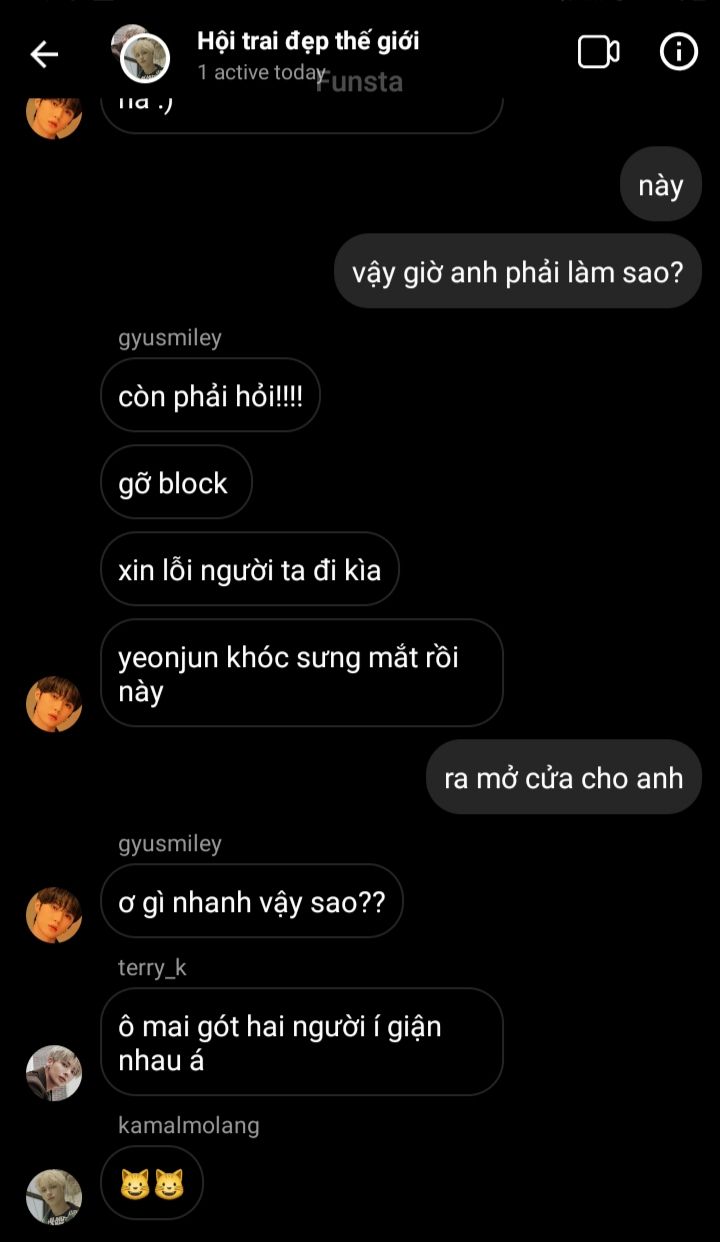
Task: Go back from the group chat
Action: tap(44, 54)
